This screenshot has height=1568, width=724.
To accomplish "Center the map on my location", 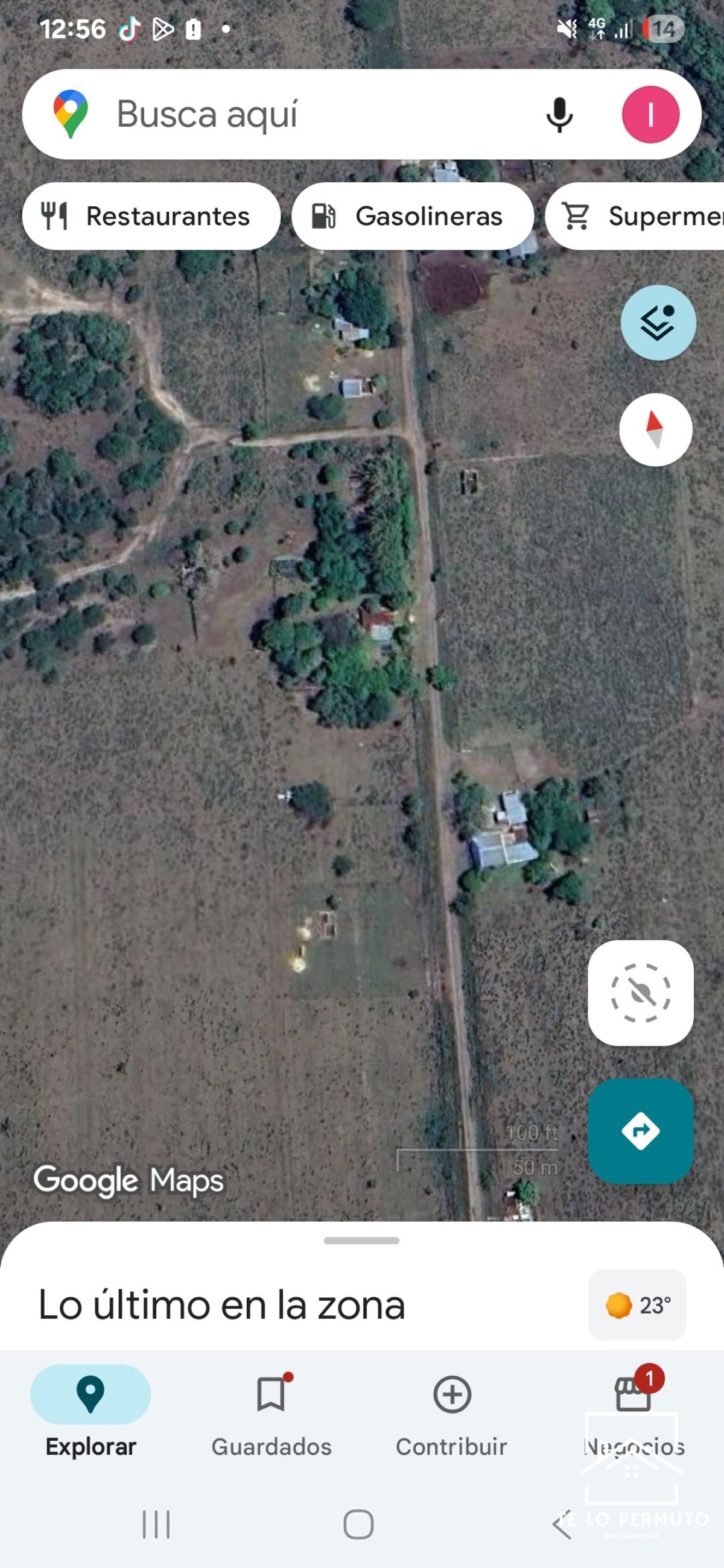I will [641, 993].
